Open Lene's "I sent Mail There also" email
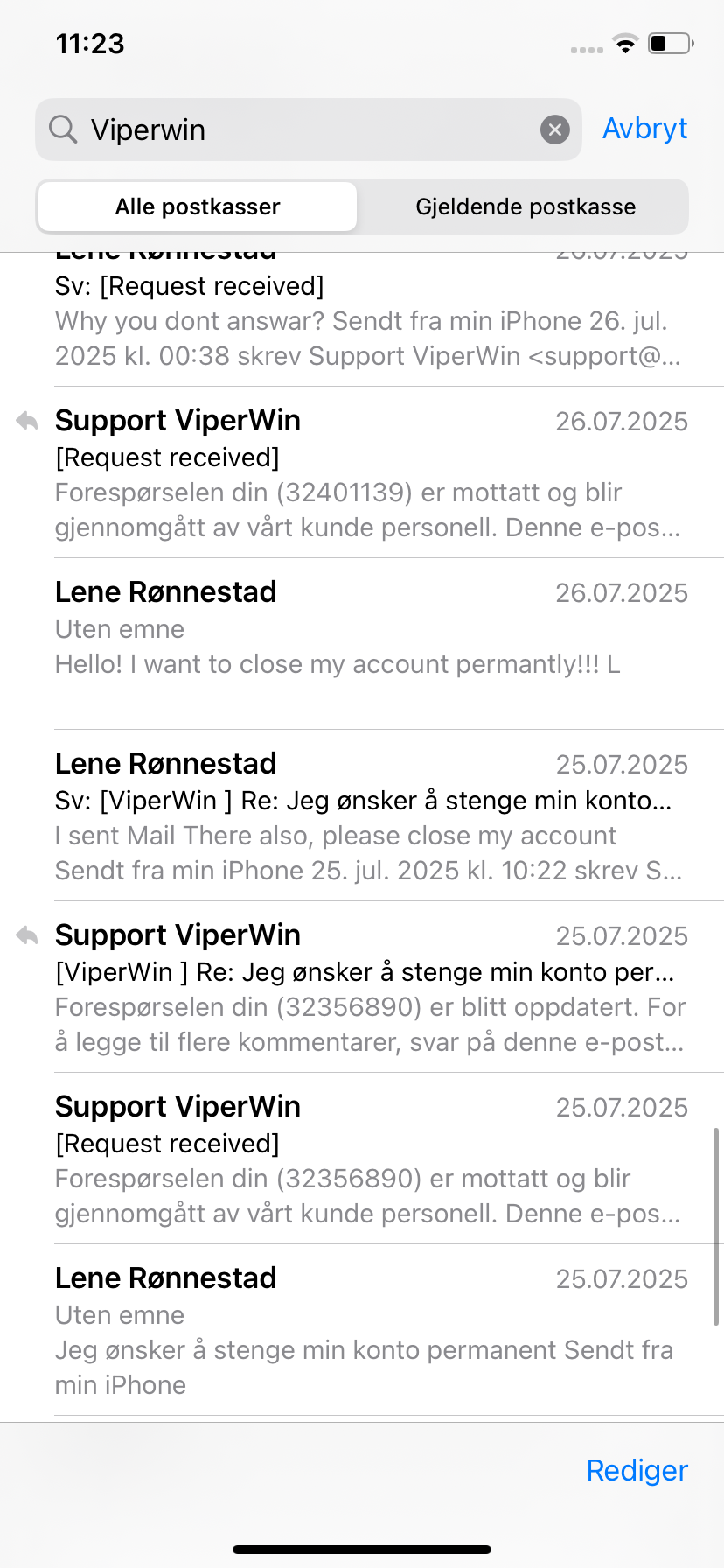Screen dimensions: 724x1568 coord(367,815)
